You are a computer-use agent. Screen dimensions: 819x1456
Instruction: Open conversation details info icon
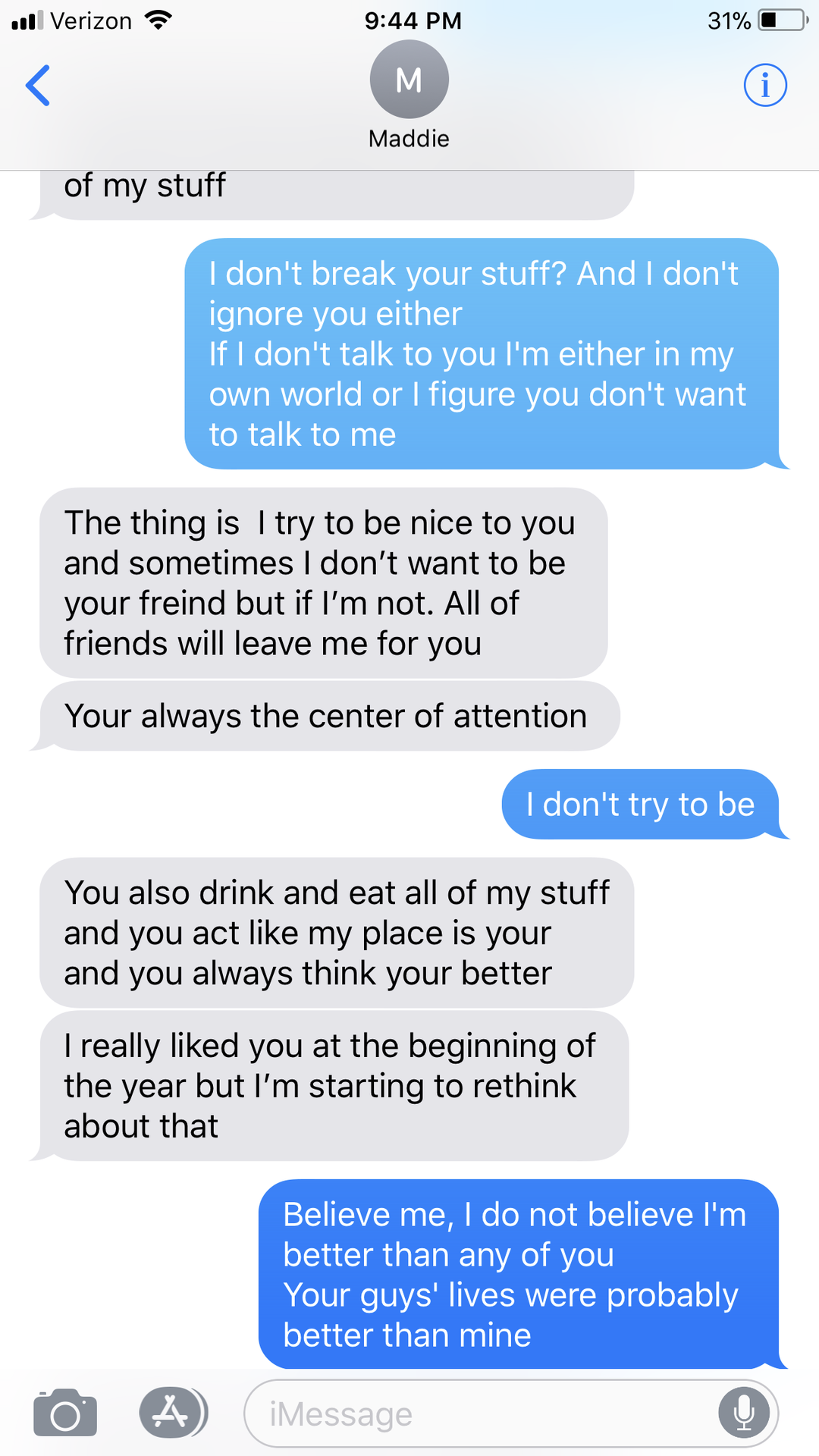[x=764, y=85]
